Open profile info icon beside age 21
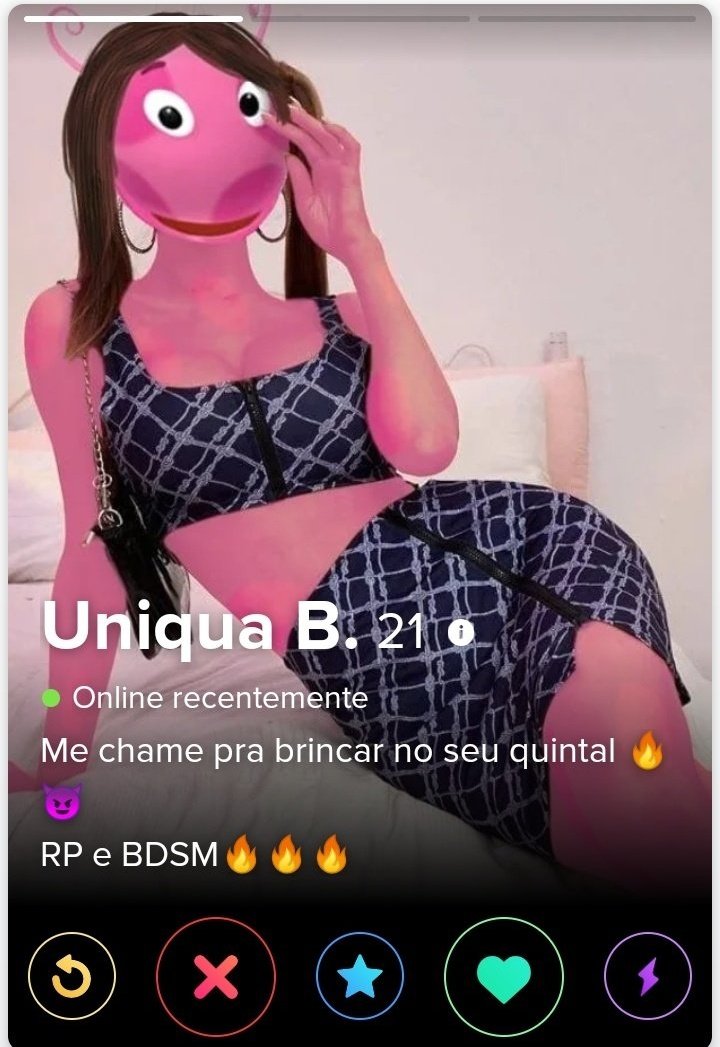 pos(460,632)
